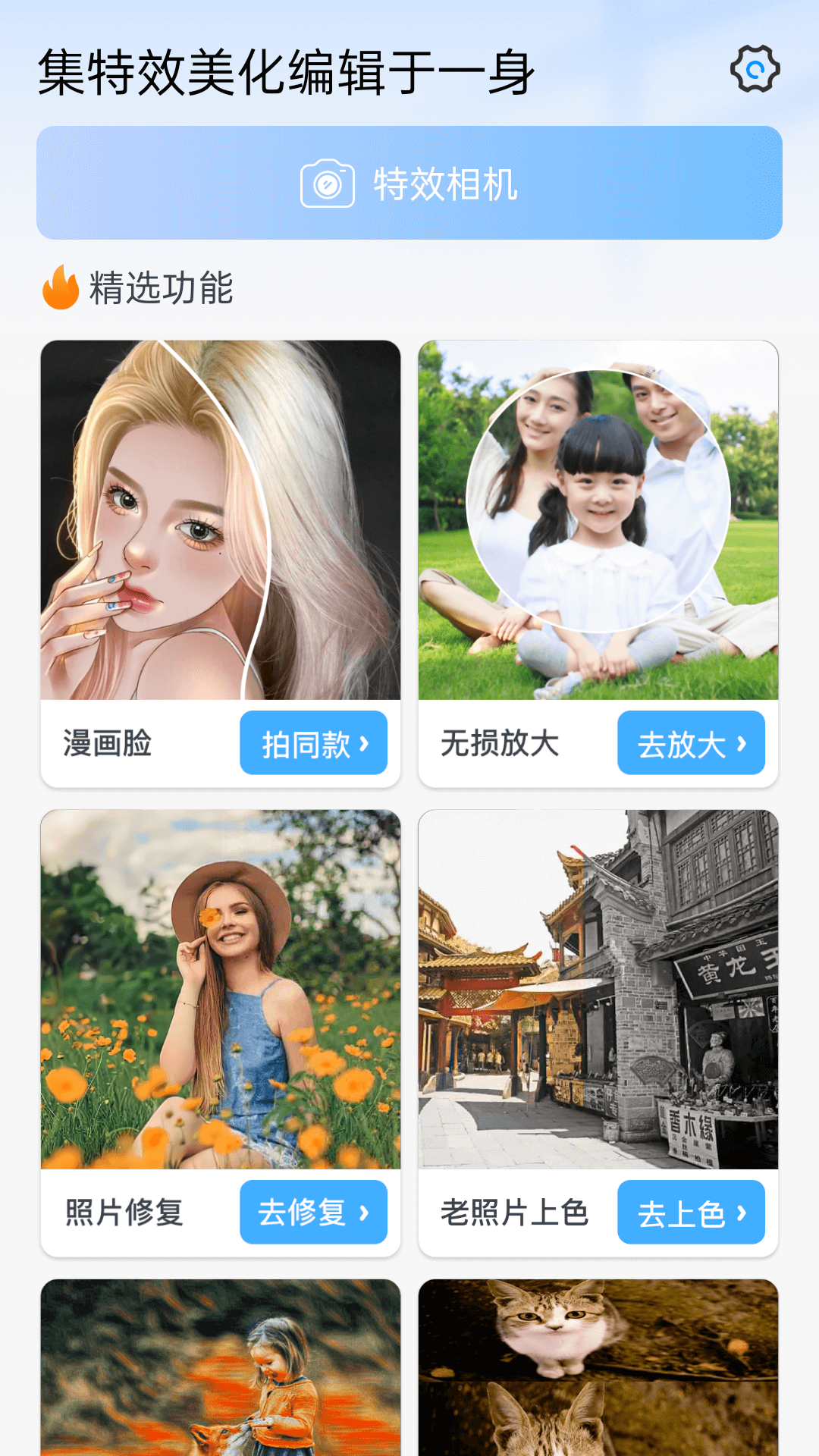This screenshot has height=1456, width=819.
Task: Open the 无损放大 family photo card
Action: tap(598, 520)
